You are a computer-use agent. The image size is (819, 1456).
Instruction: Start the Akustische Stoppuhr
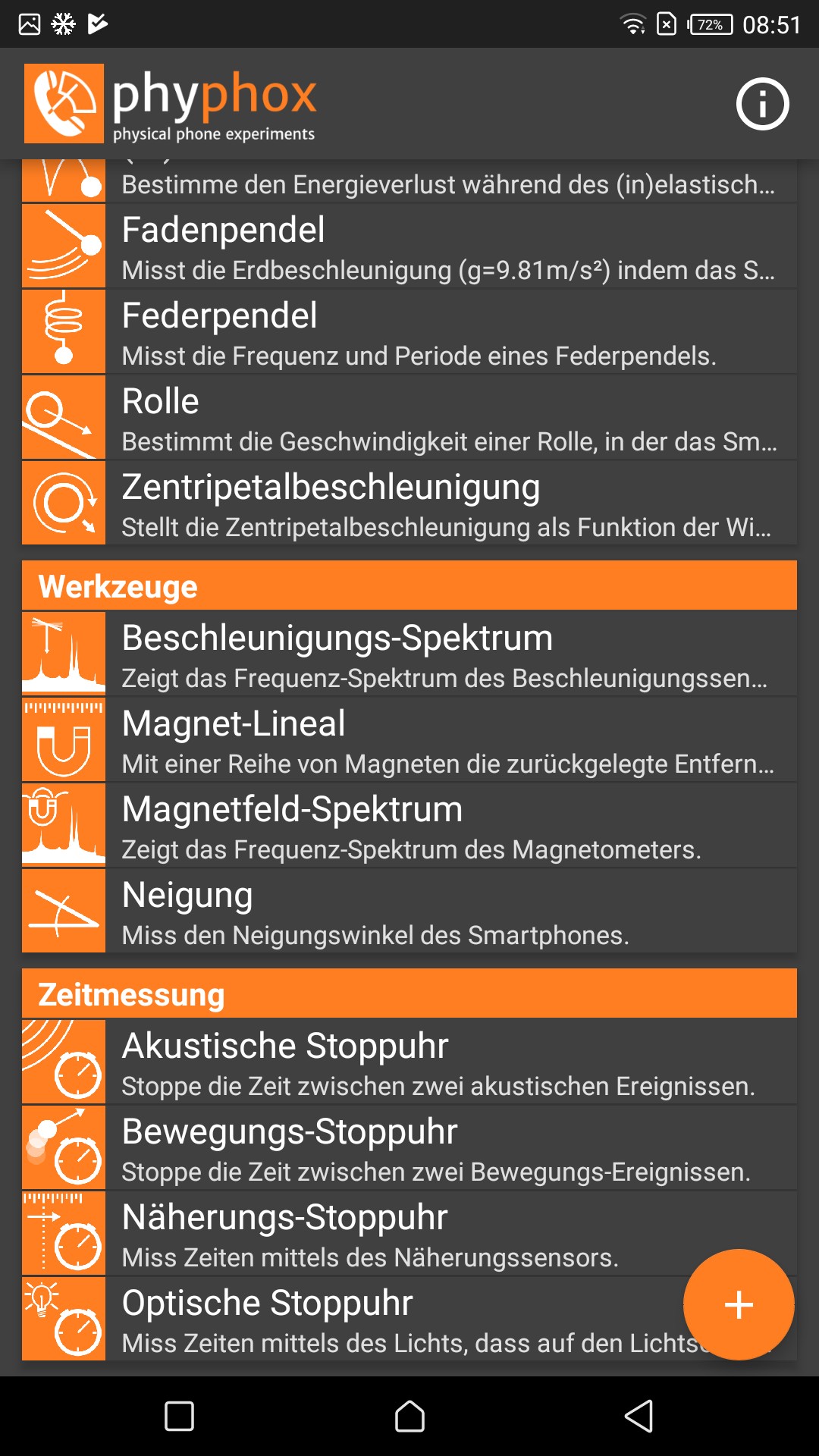[x=409, y=1062]
